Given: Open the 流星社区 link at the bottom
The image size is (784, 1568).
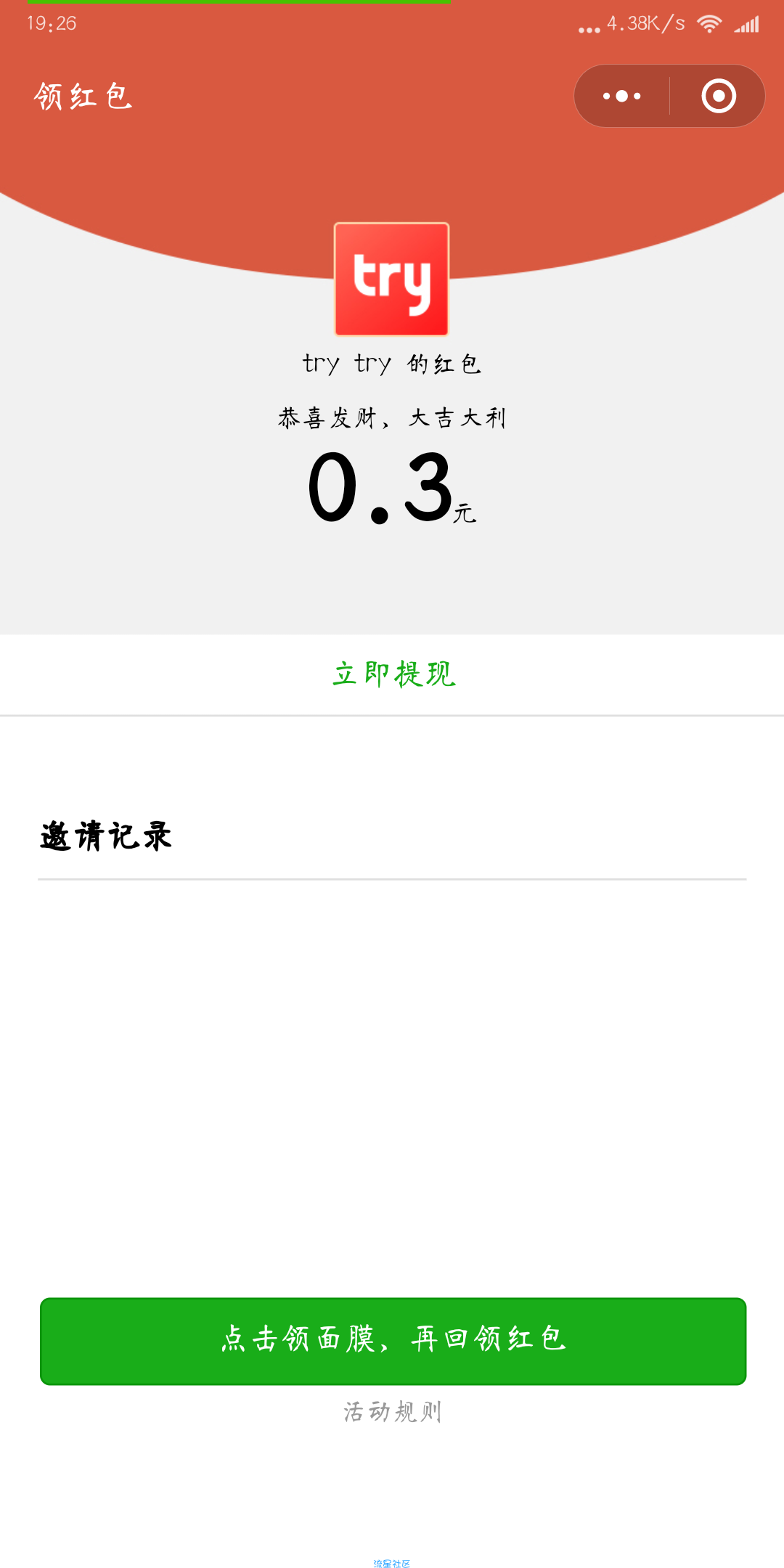Looking at the screenshot, I should (392, 1564).
